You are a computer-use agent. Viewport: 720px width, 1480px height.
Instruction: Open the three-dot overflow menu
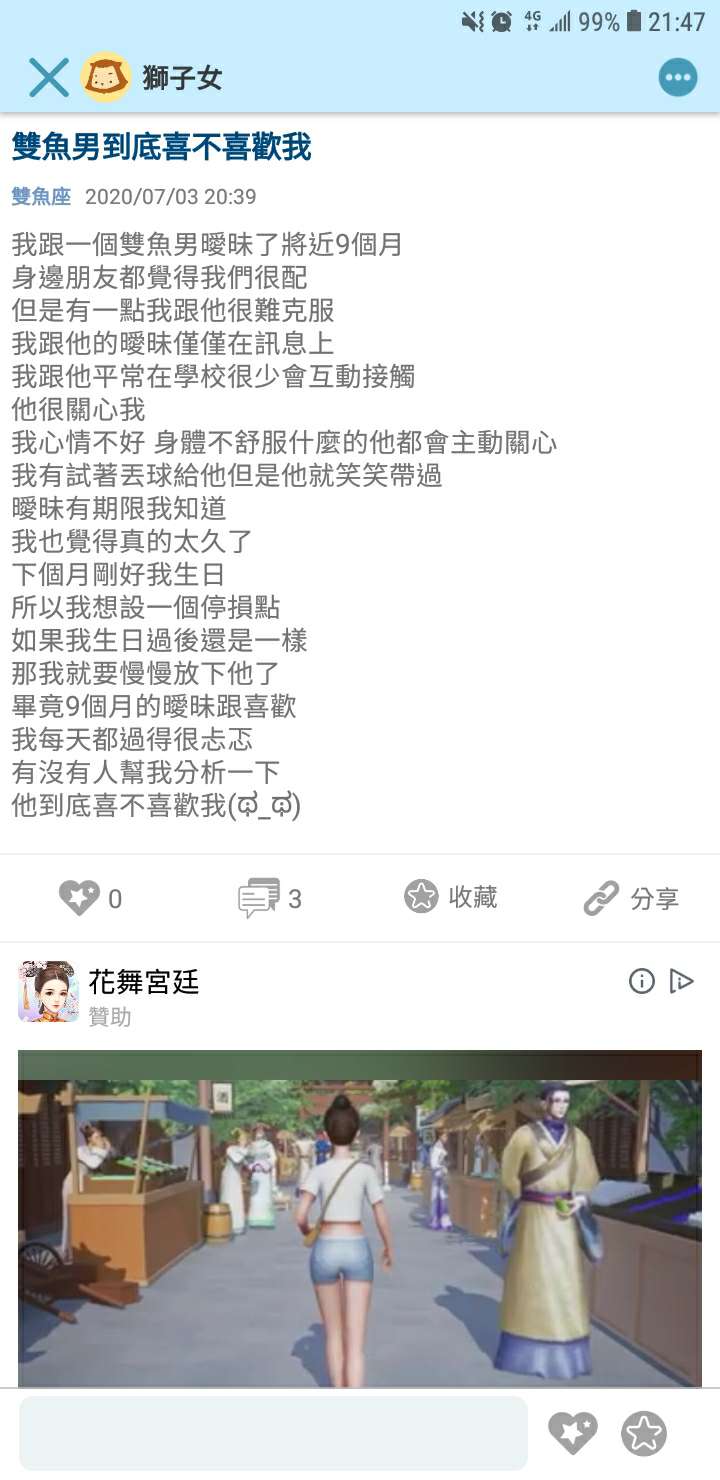[677, 77]
